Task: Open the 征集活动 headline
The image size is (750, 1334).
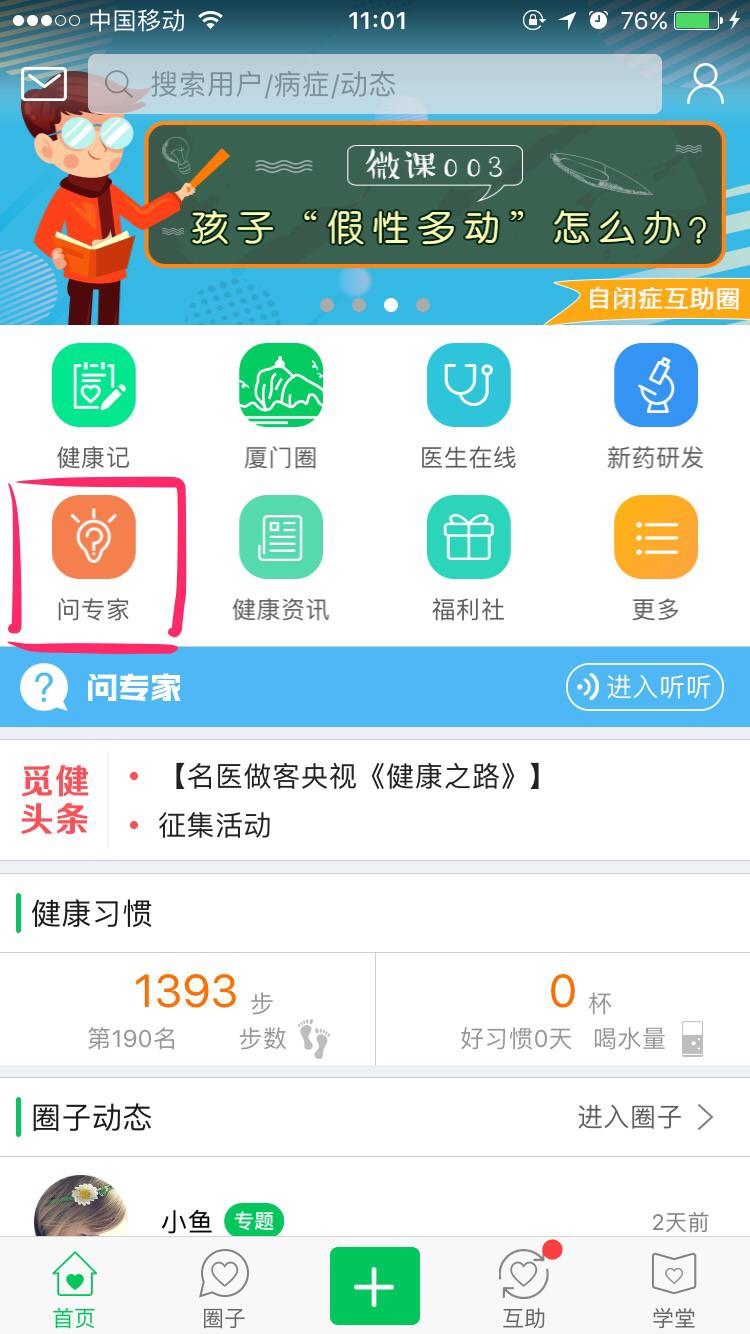Action: (214, 826)
